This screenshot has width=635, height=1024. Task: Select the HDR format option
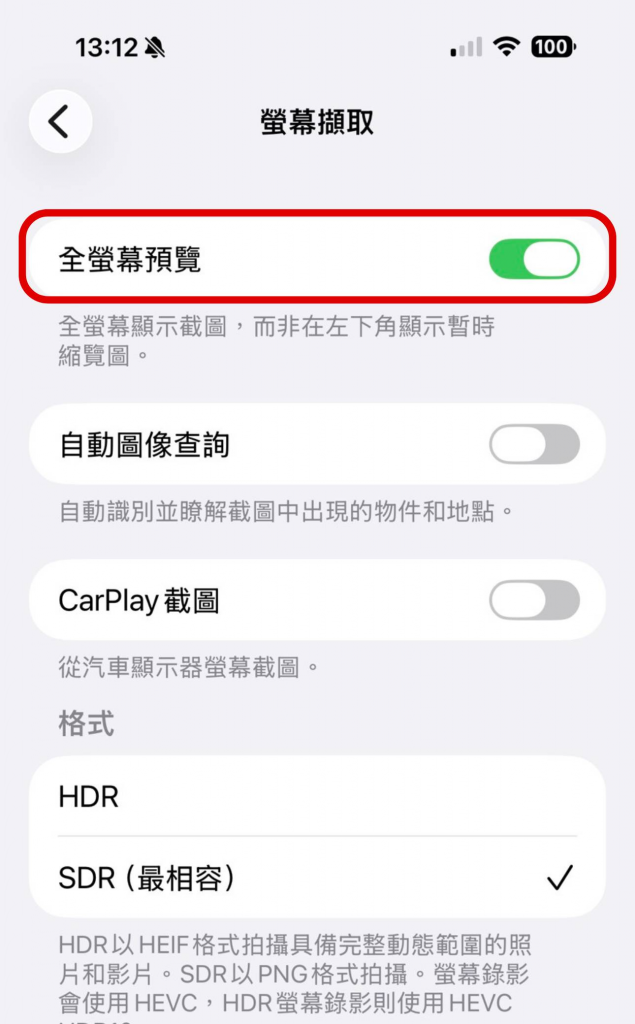(317, 796)
